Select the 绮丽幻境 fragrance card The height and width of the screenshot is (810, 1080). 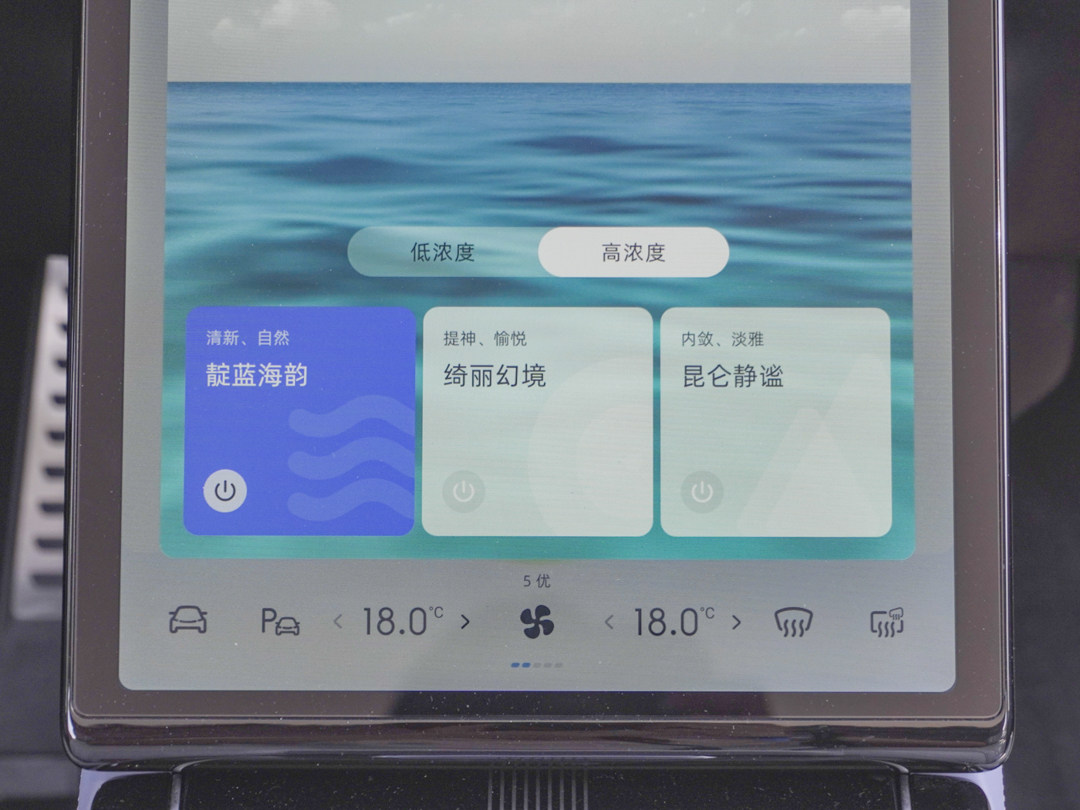click(537, 400)
